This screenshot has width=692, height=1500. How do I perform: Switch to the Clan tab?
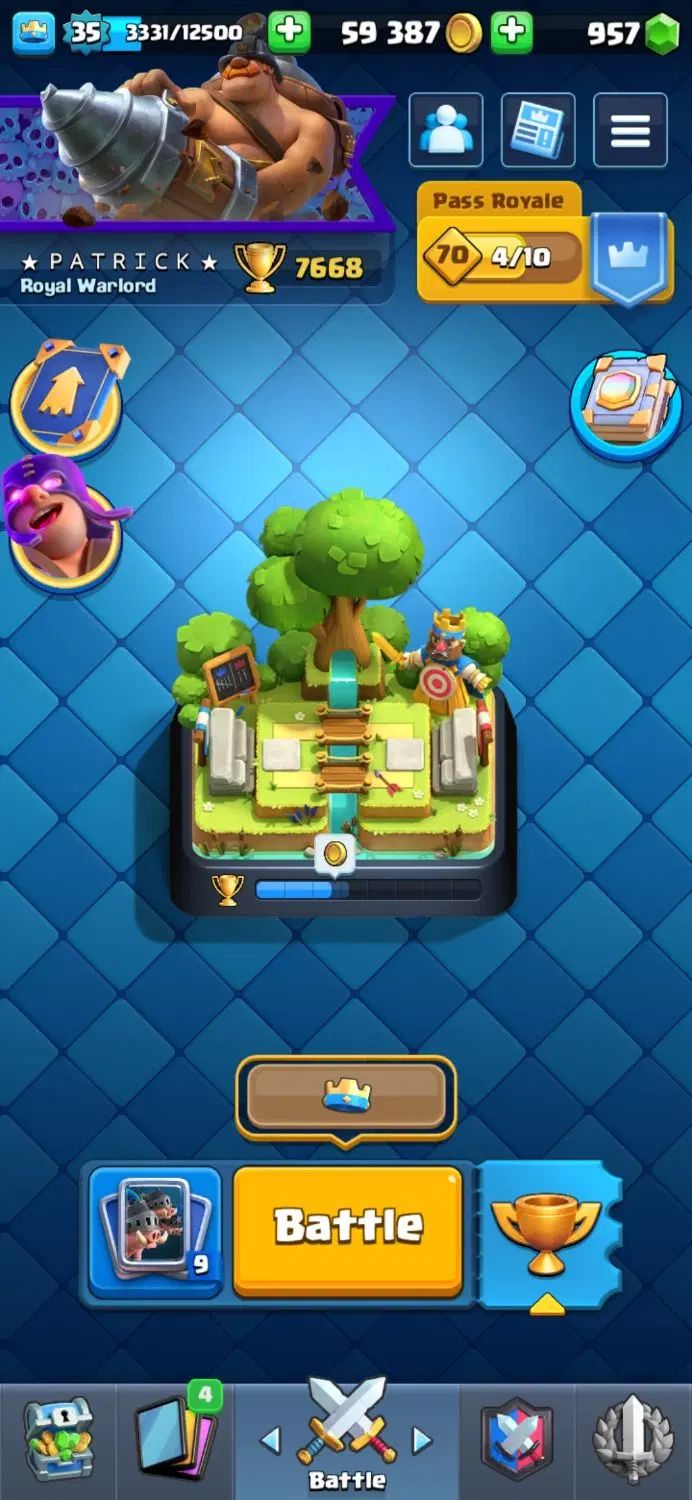tap(517, 1440)
